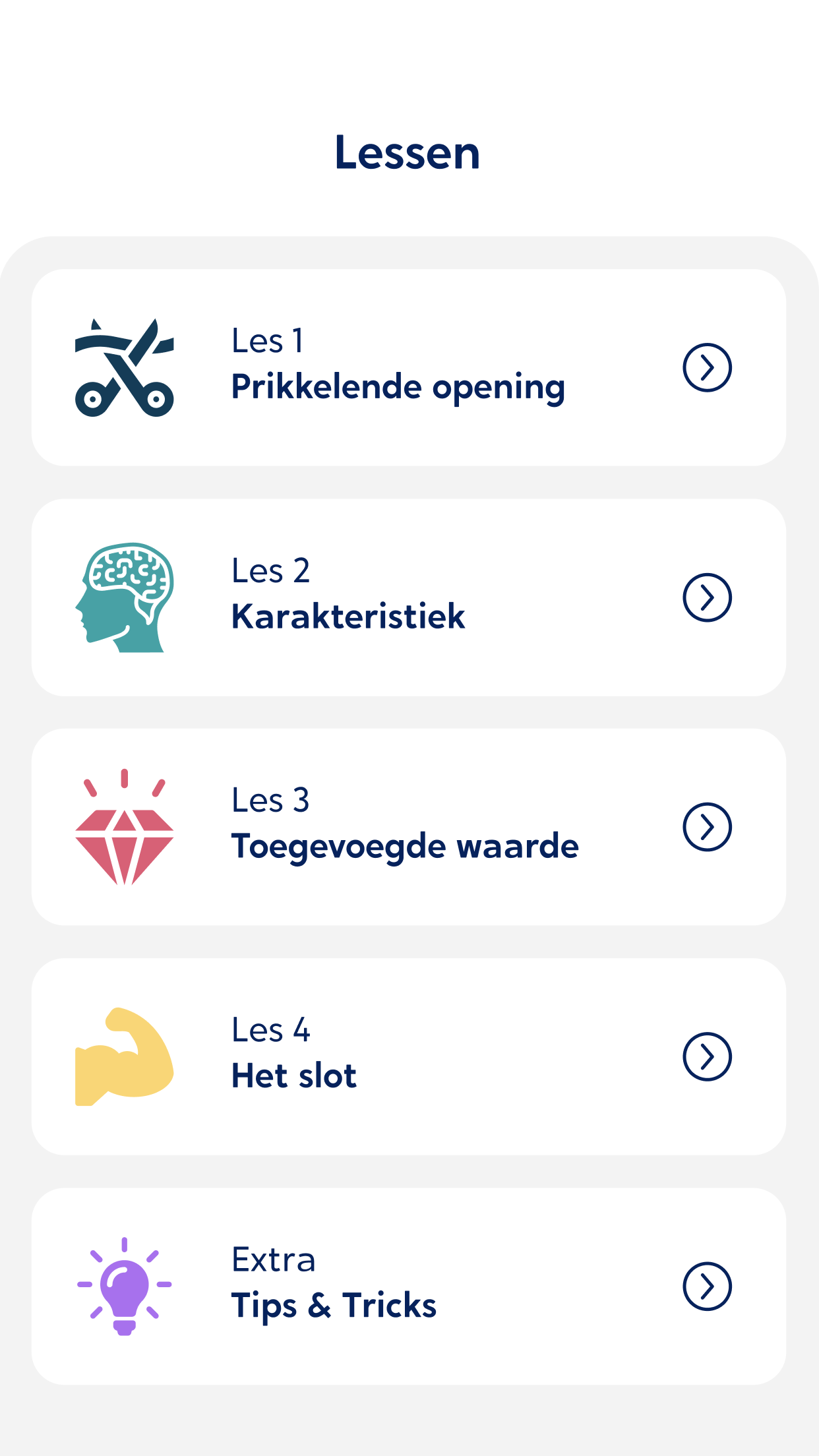819x1456 pixels.
Task: Tap the arrow icon next to Het slot
Action: pos(707,1056)
